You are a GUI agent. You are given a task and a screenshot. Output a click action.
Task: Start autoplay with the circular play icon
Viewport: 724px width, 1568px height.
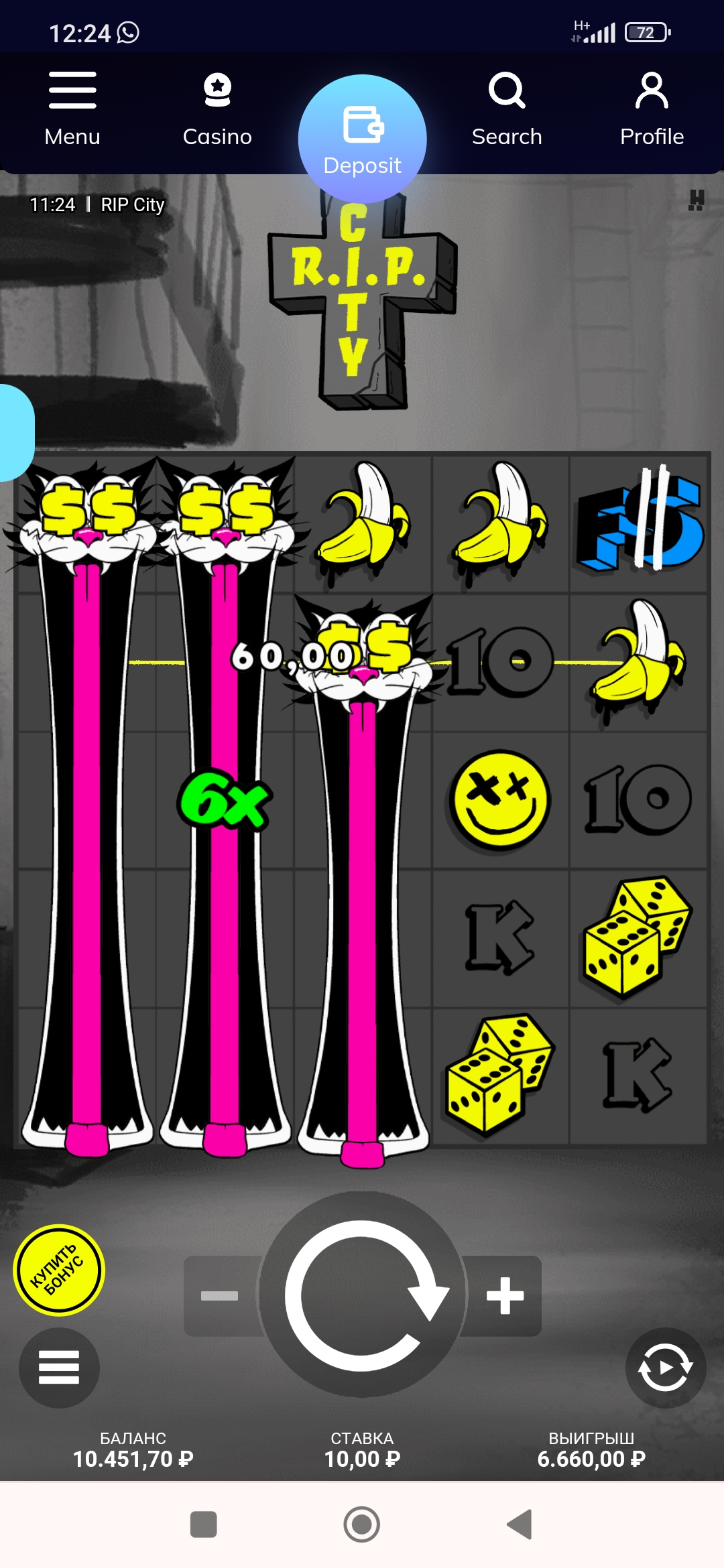pos(665,1367)
